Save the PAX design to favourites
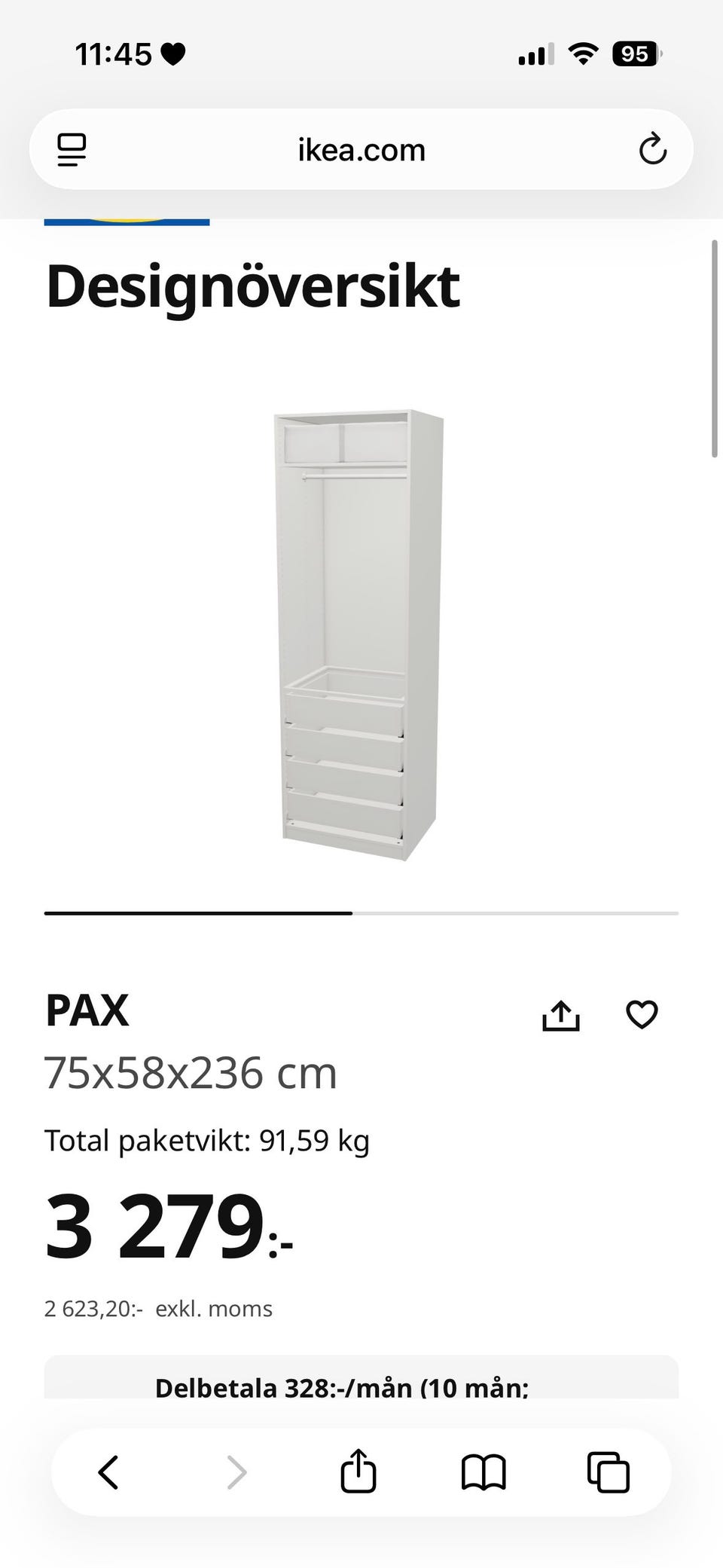 coord(642,1015)
